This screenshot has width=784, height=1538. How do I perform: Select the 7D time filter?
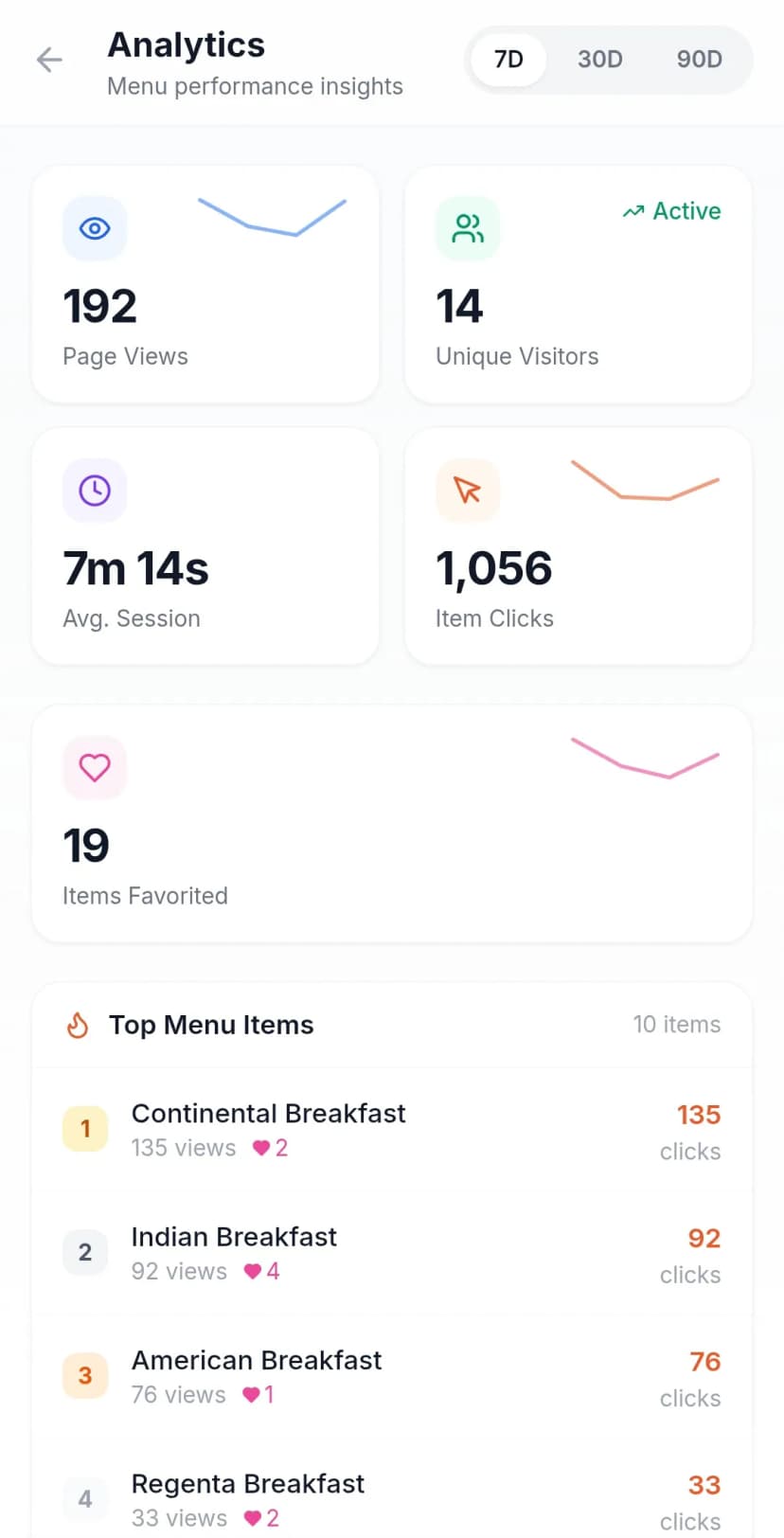pyautogui.click(x=508, y=59)
